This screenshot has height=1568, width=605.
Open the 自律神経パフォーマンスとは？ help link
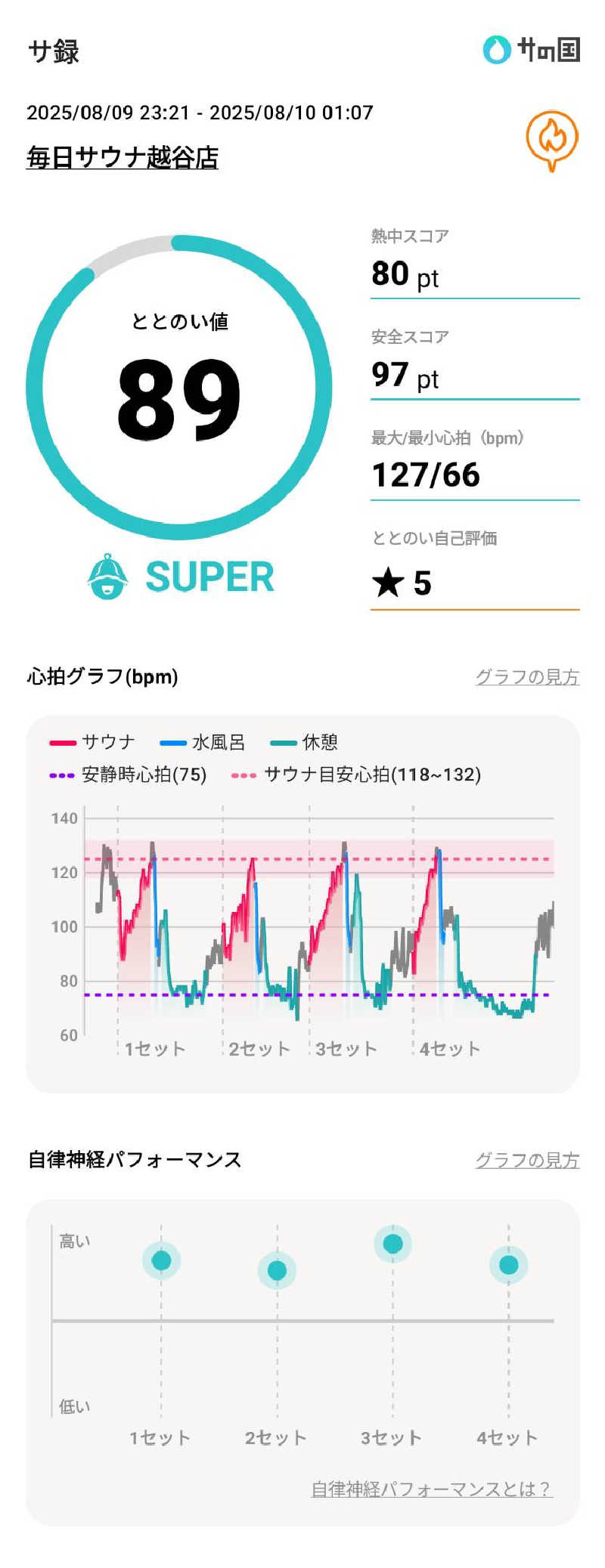(431, 1489)
